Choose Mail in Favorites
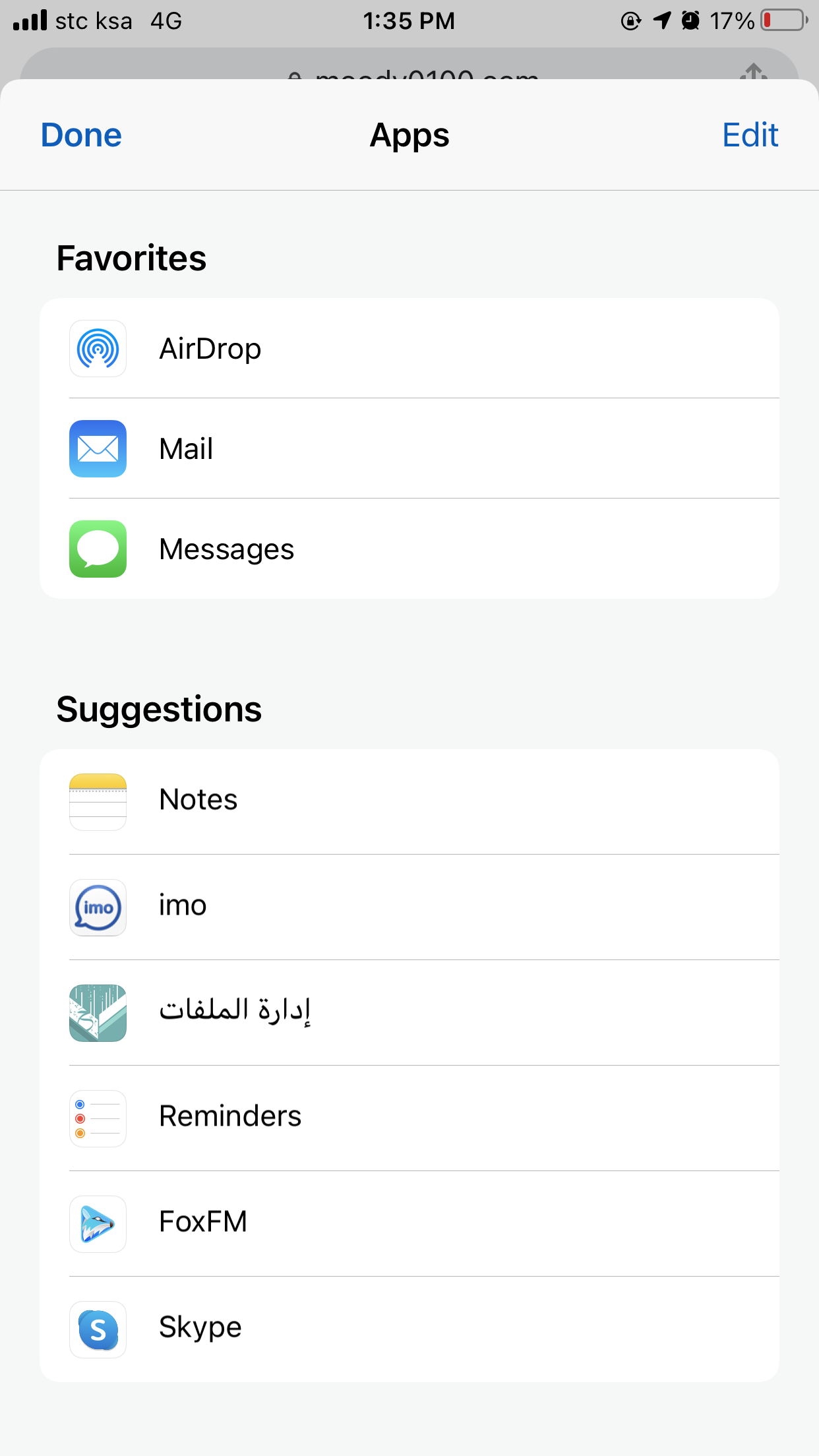The image size is (819, 1456). tap(409, 448)
